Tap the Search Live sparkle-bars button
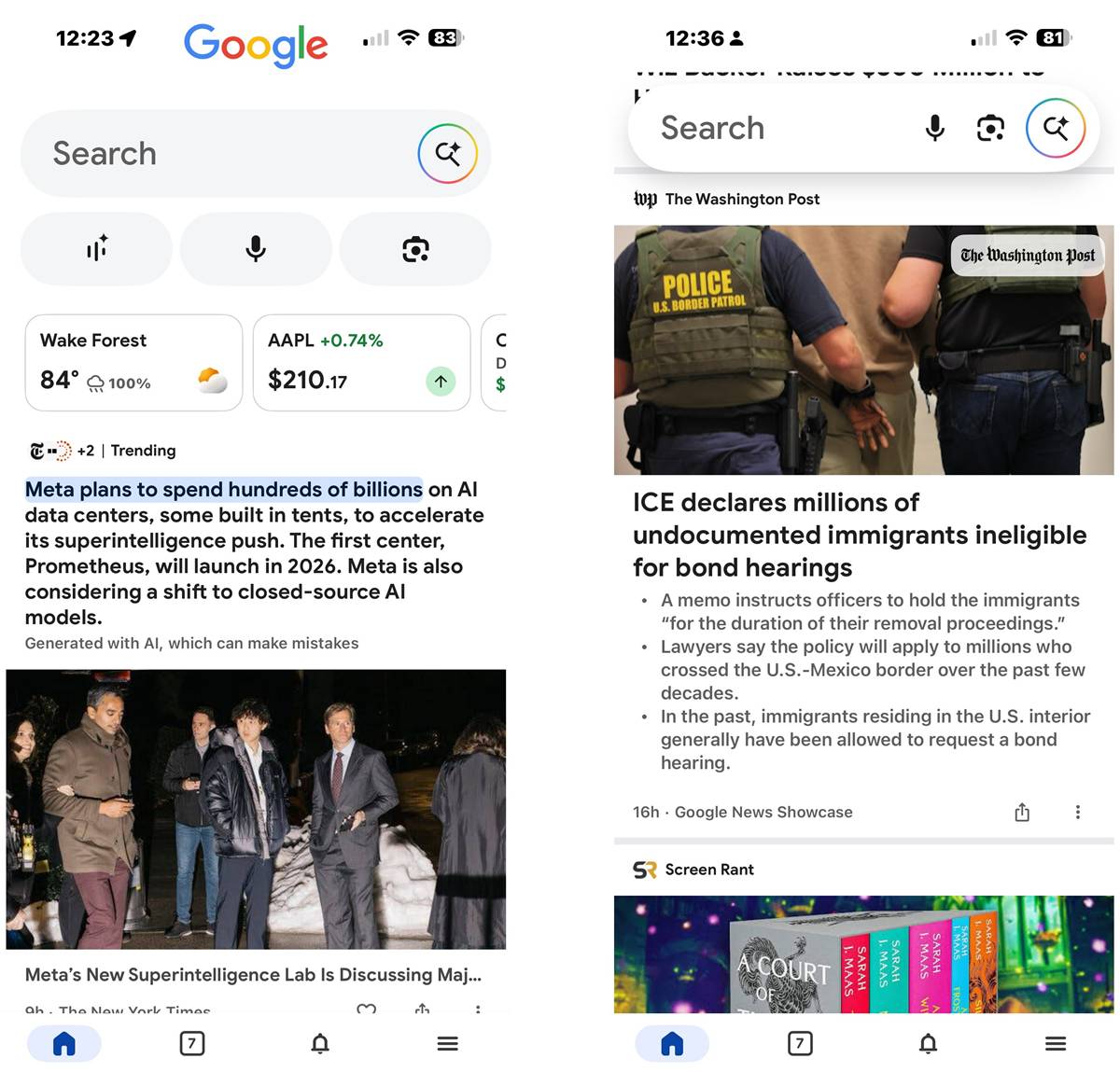Image resolution: width=1120 pixels, height=1072 pixels. [x=97, y=248]
